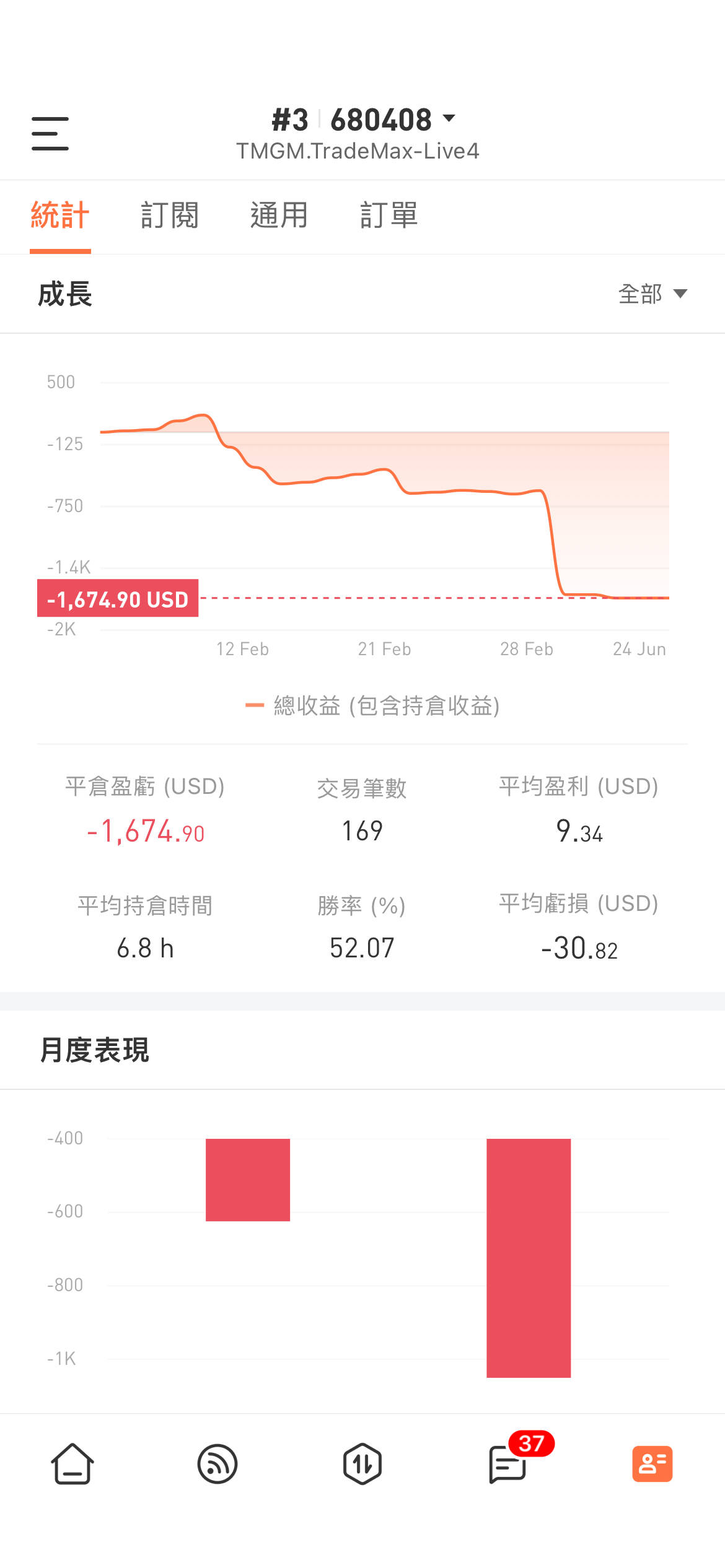Open the signal feed tab
This screenshot has width=725, height=1568.
coord(217,1464)
